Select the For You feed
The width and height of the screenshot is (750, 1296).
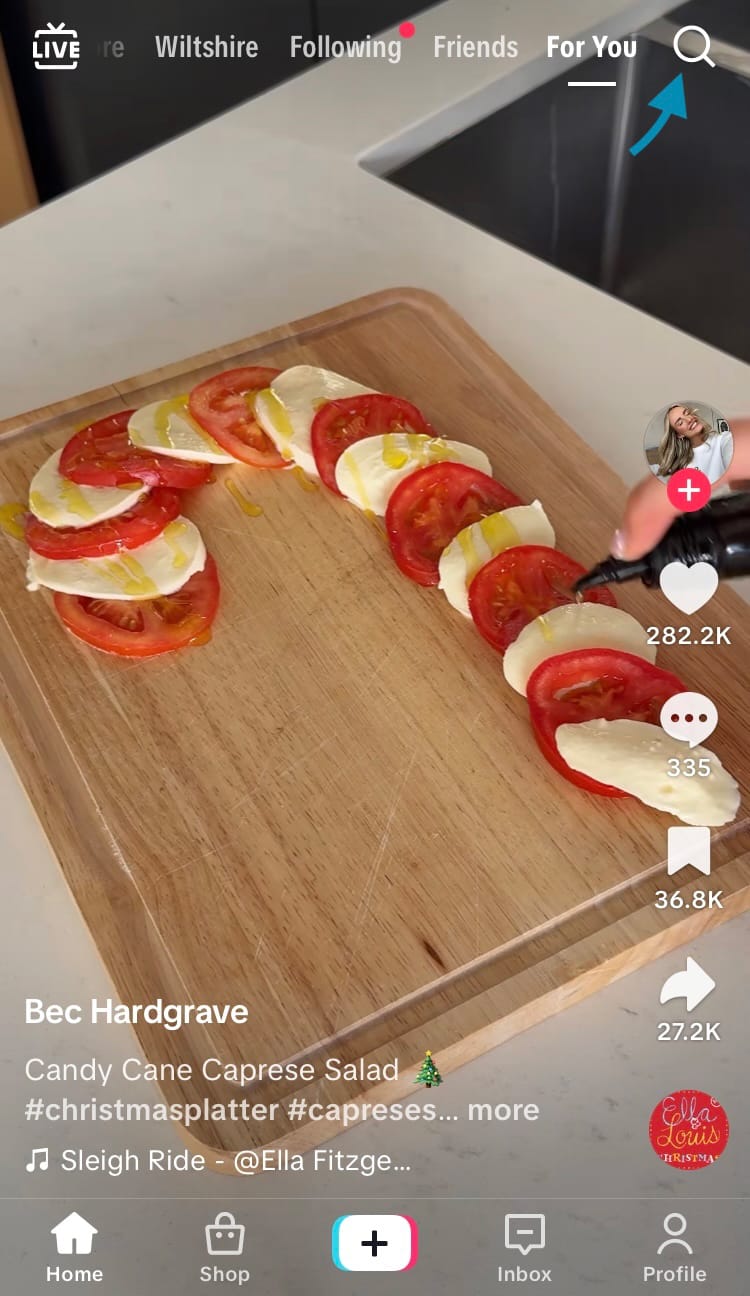[591, 47]
